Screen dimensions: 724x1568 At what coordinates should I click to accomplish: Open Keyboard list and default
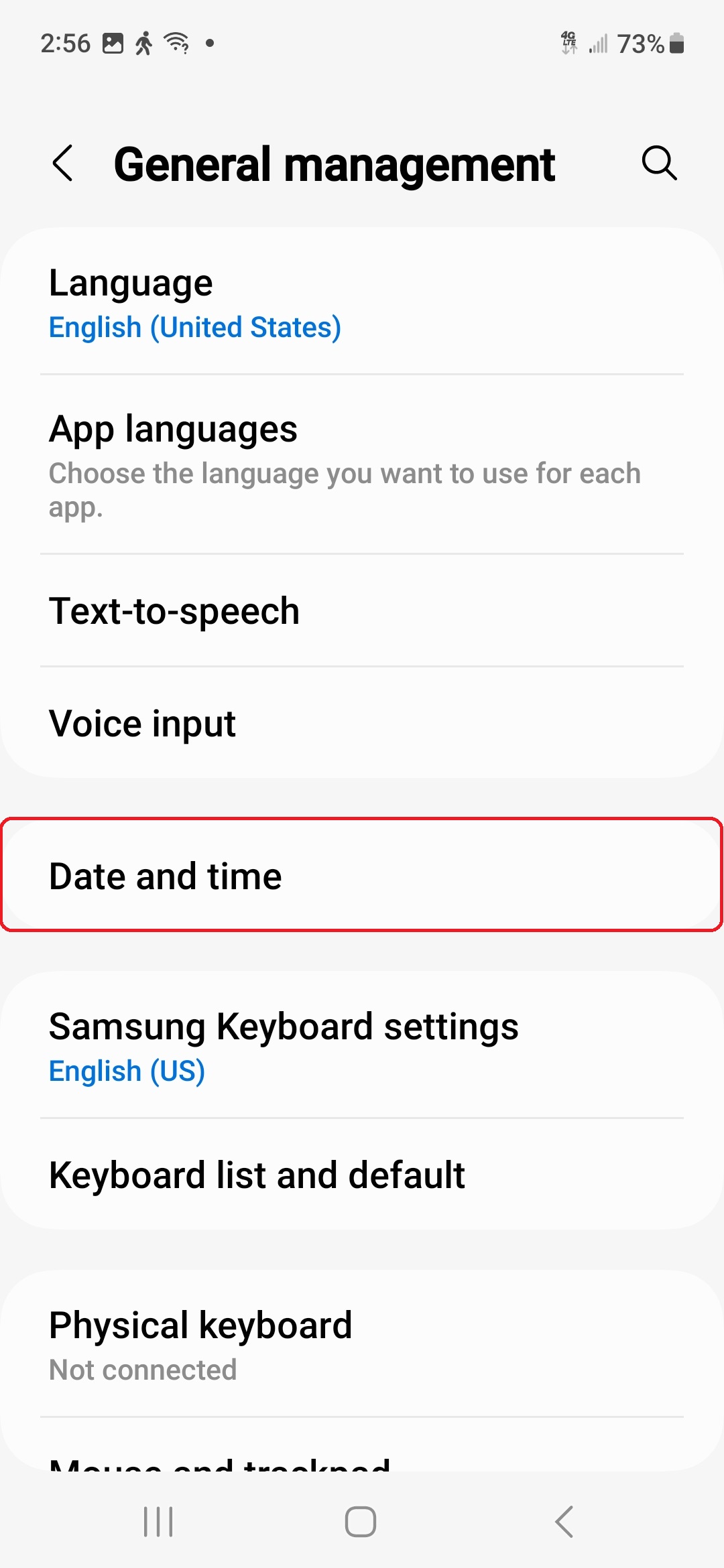(x=362, y=1175)
